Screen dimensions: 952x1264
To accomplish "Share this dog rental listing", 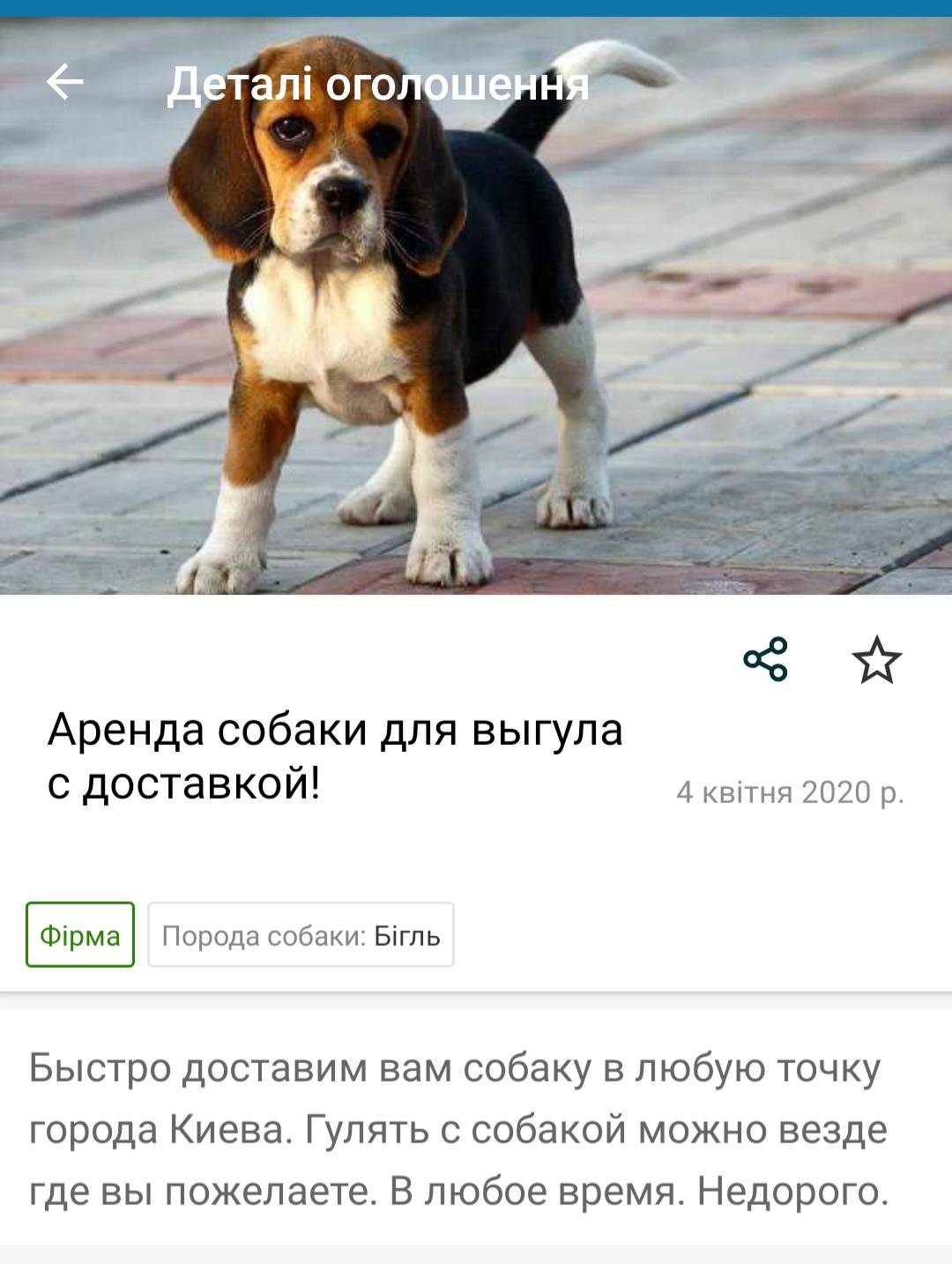I will [765, 659].
